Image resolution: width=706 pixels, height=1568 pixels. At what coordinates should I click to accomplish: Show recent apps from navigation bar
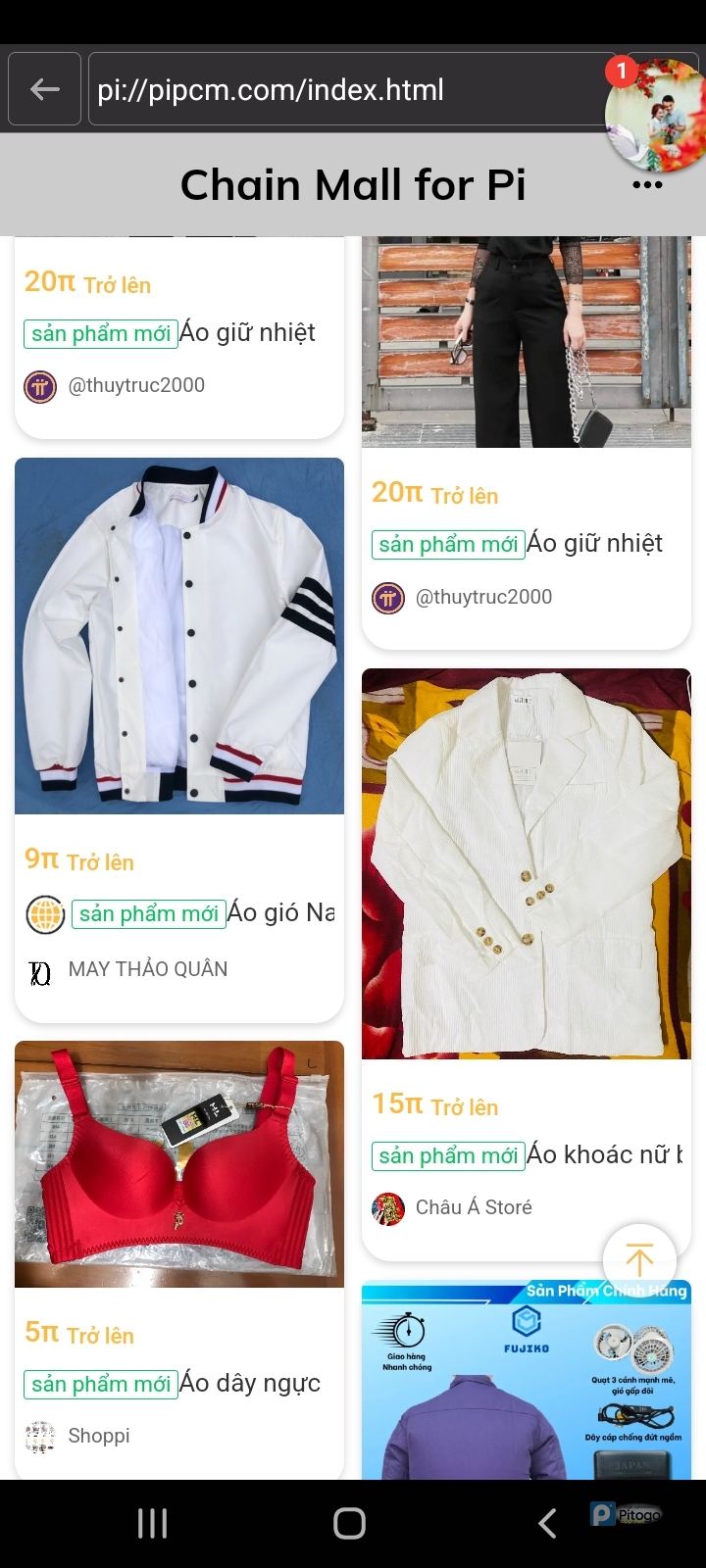(x=153, y=1523)
